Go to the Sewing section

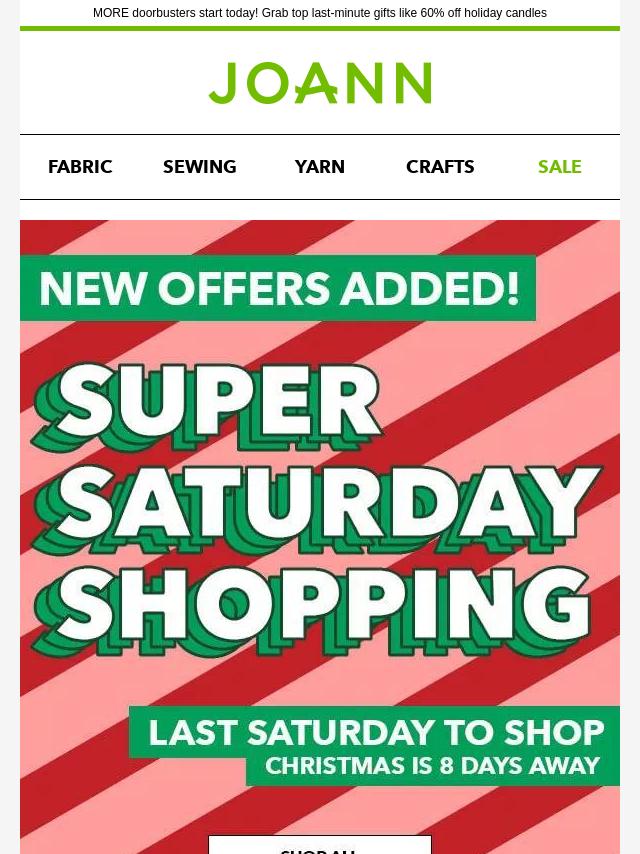point(200,167)
